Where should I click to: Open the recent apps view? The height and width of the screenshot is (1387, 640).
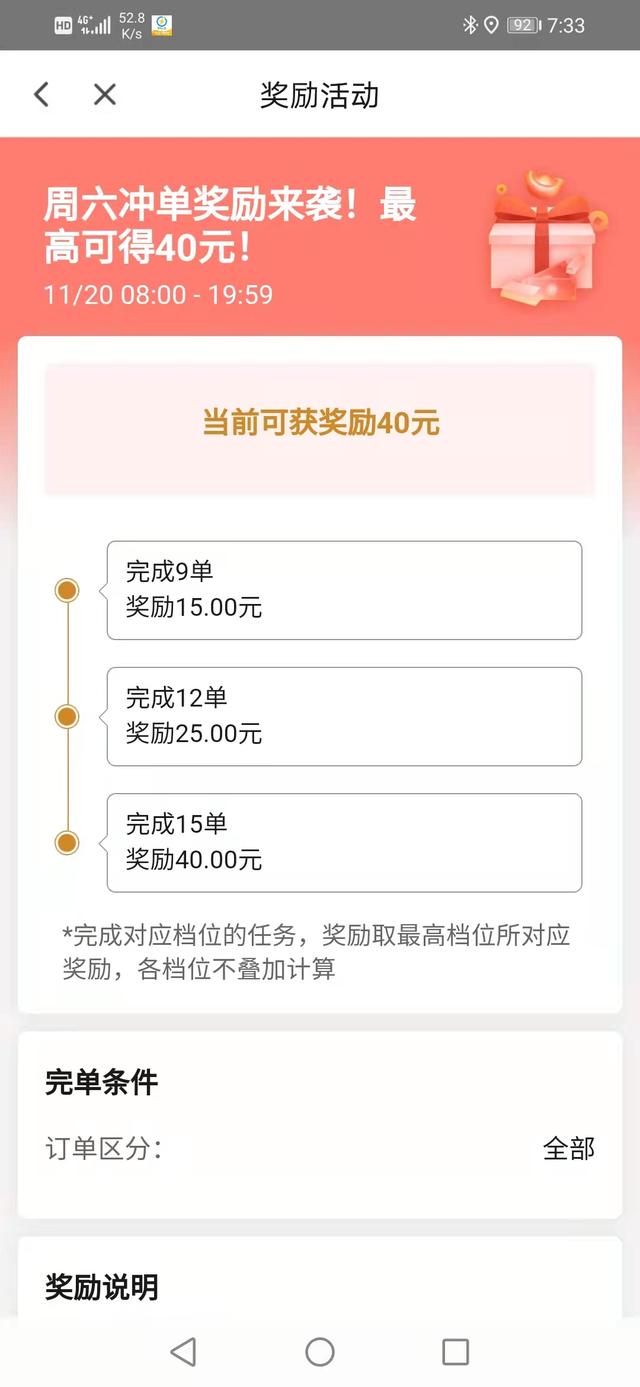coord(455,1352)
